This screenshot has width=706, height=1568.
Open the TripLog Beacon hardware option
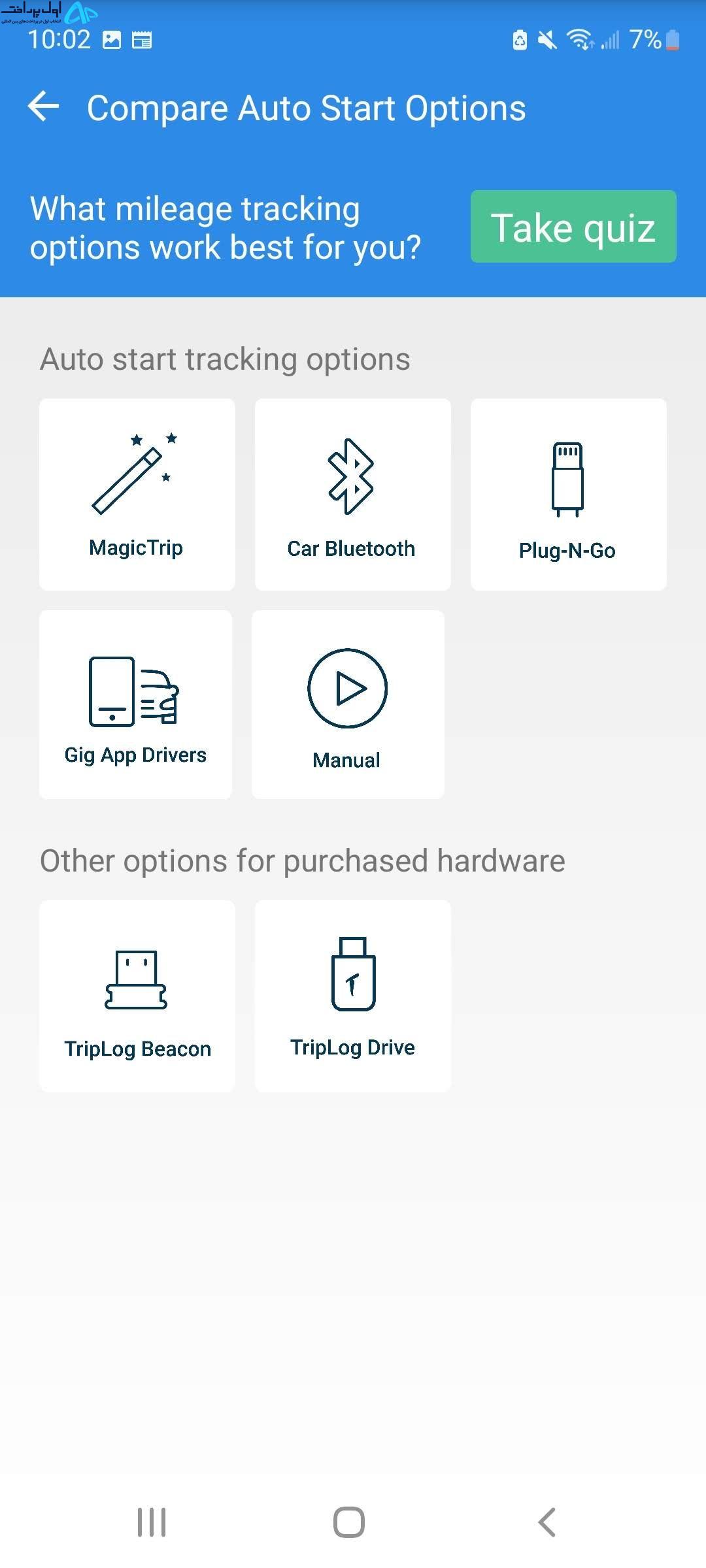click(x=137, y=996)
